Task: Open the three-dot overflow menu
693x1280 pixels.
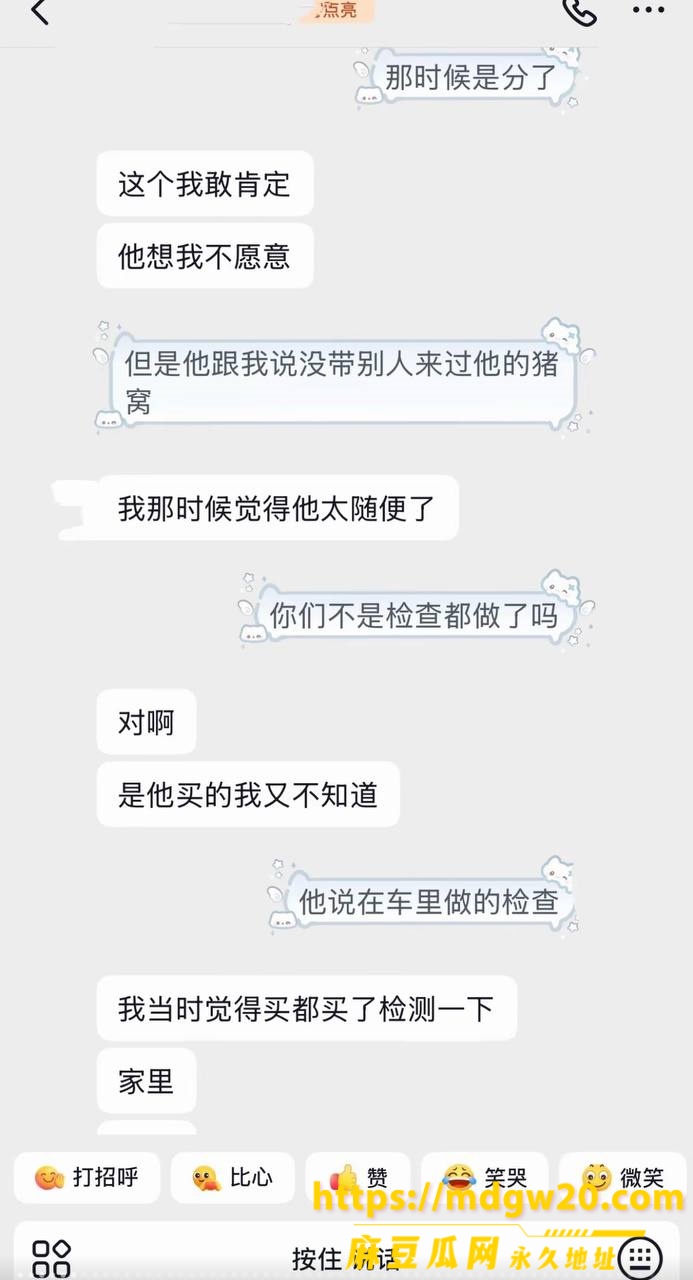Action: pos(649,11)
